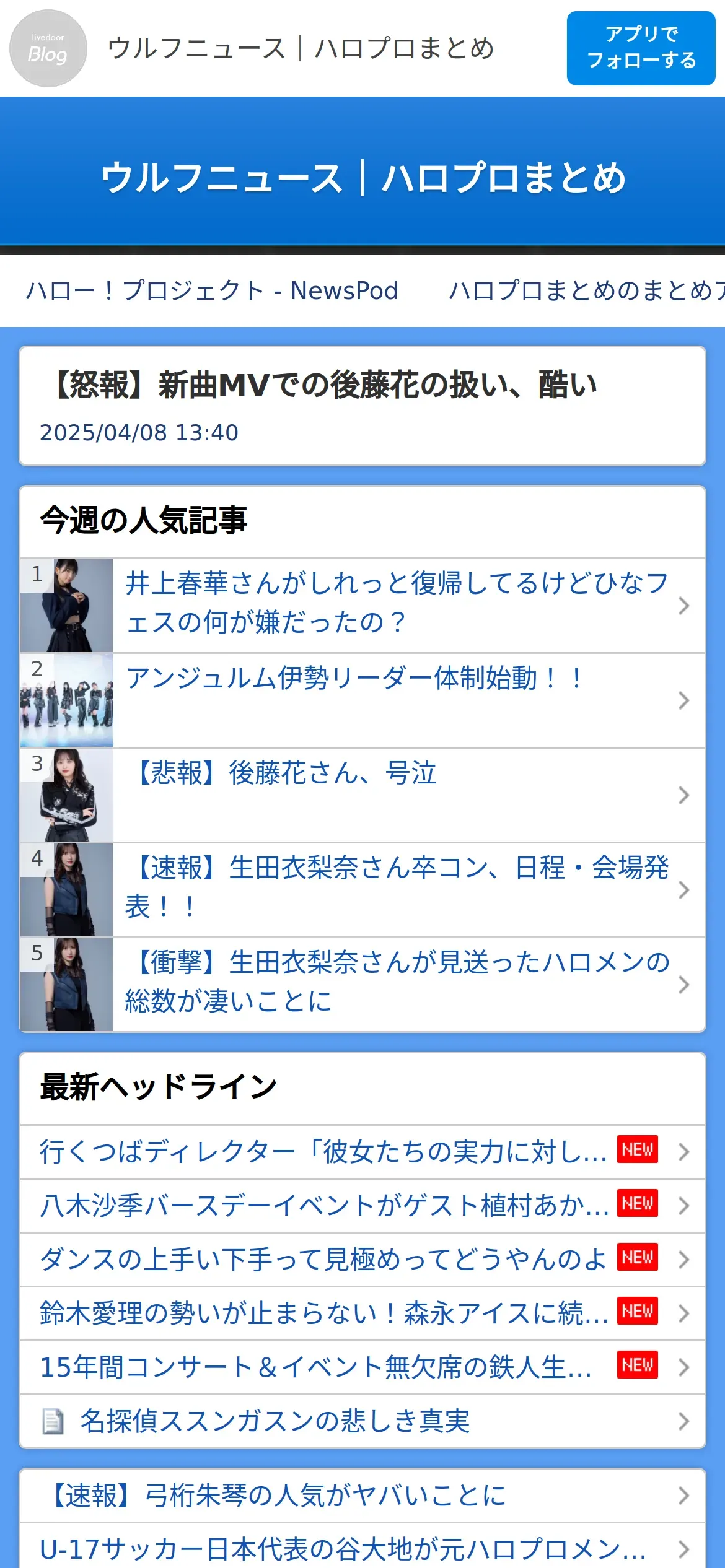Open headline ダンスの上手い下手って見極め
The image size is (725, 1568).
tap(323, 1260)
